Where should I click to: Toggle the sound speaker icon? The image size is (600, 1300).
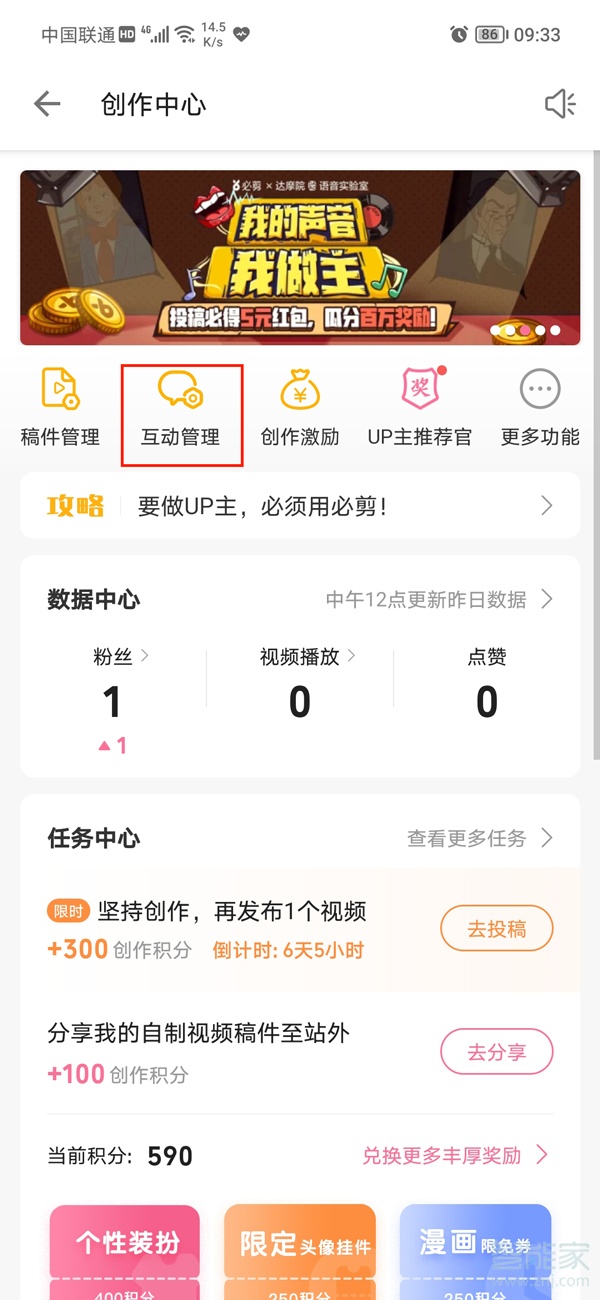[559, 104]
